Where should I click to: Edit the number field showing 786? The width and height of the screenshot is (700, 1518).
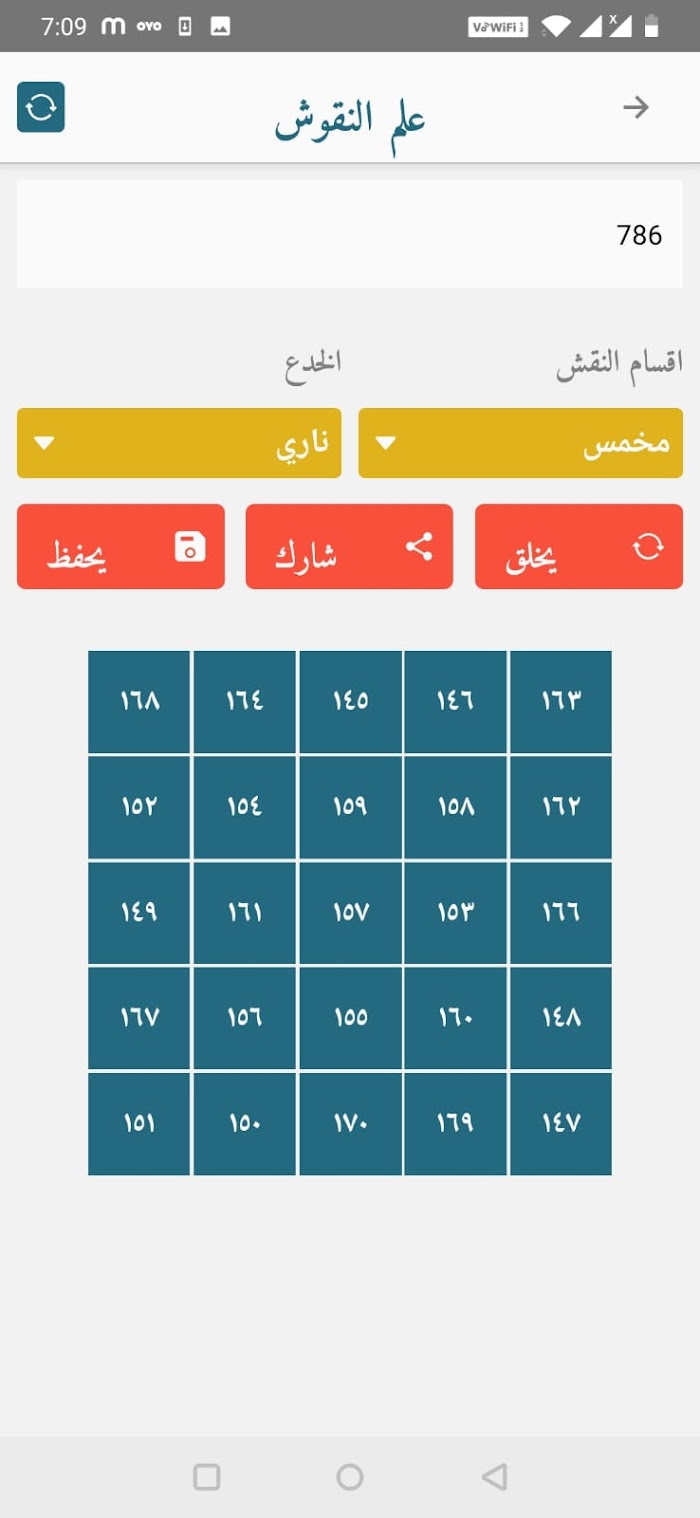pos(349,235)
